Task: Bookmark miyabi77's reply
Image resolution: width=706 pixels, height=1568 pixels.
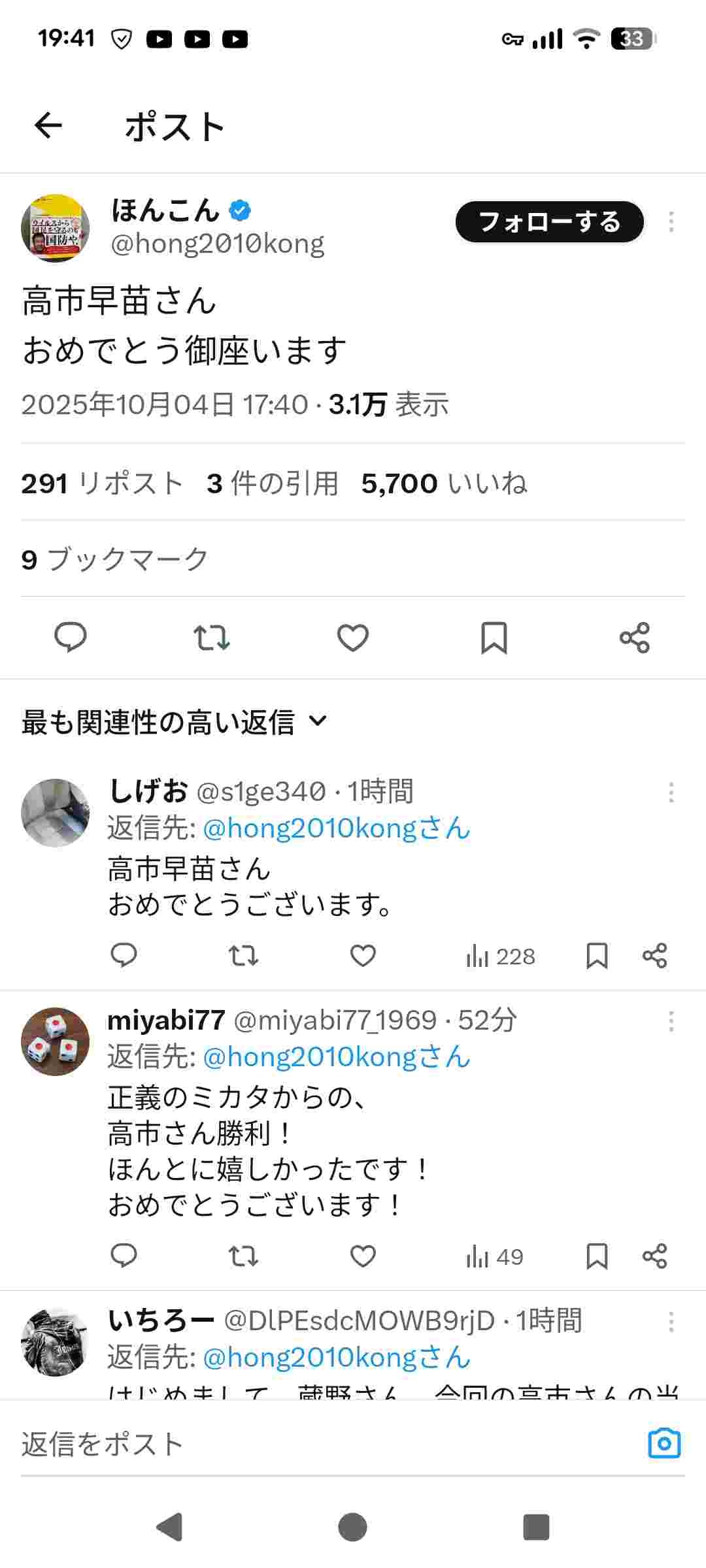Action: tap(597, 1256)
